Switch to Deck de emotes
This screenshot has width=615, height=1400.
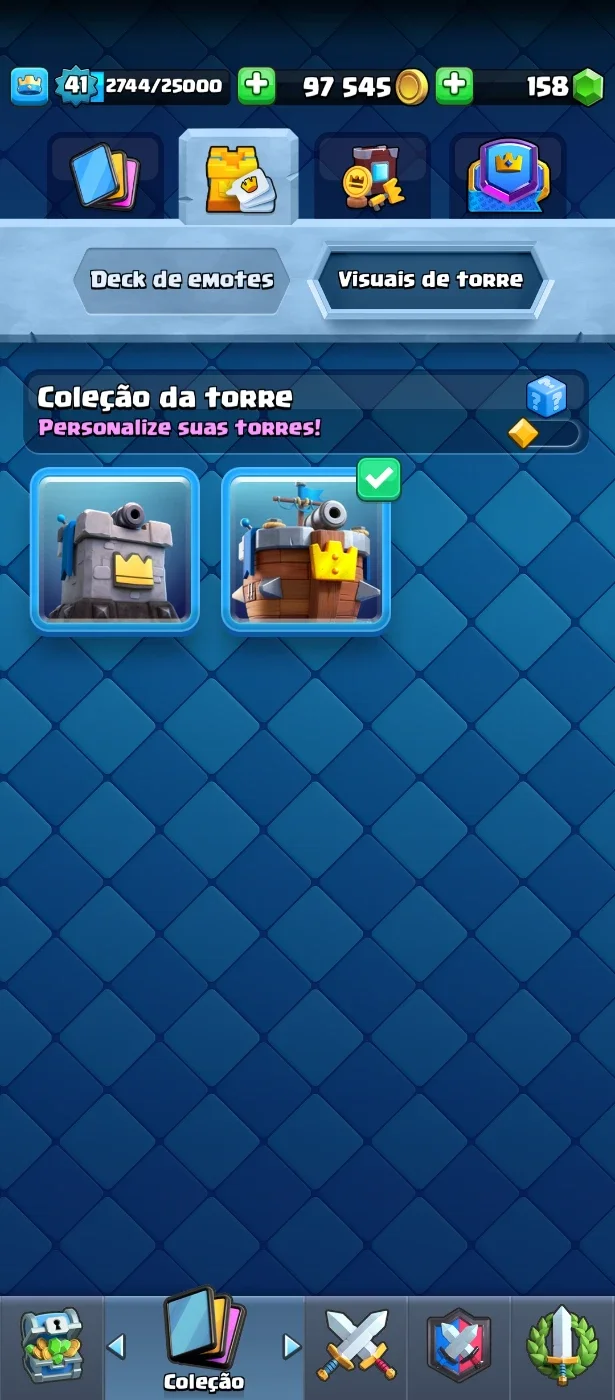point(182,280)
